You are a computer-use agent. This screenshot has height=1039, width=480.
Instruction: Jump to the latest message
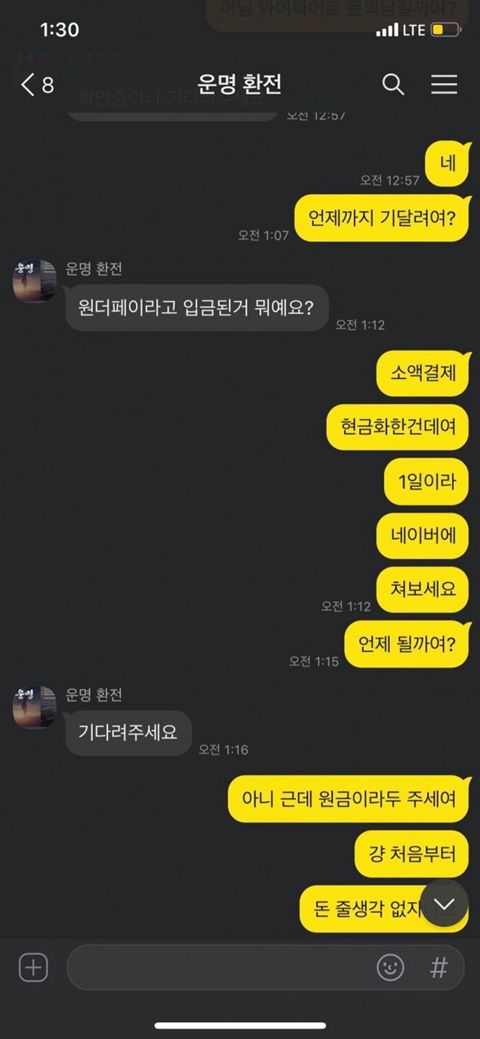point(444,904)
